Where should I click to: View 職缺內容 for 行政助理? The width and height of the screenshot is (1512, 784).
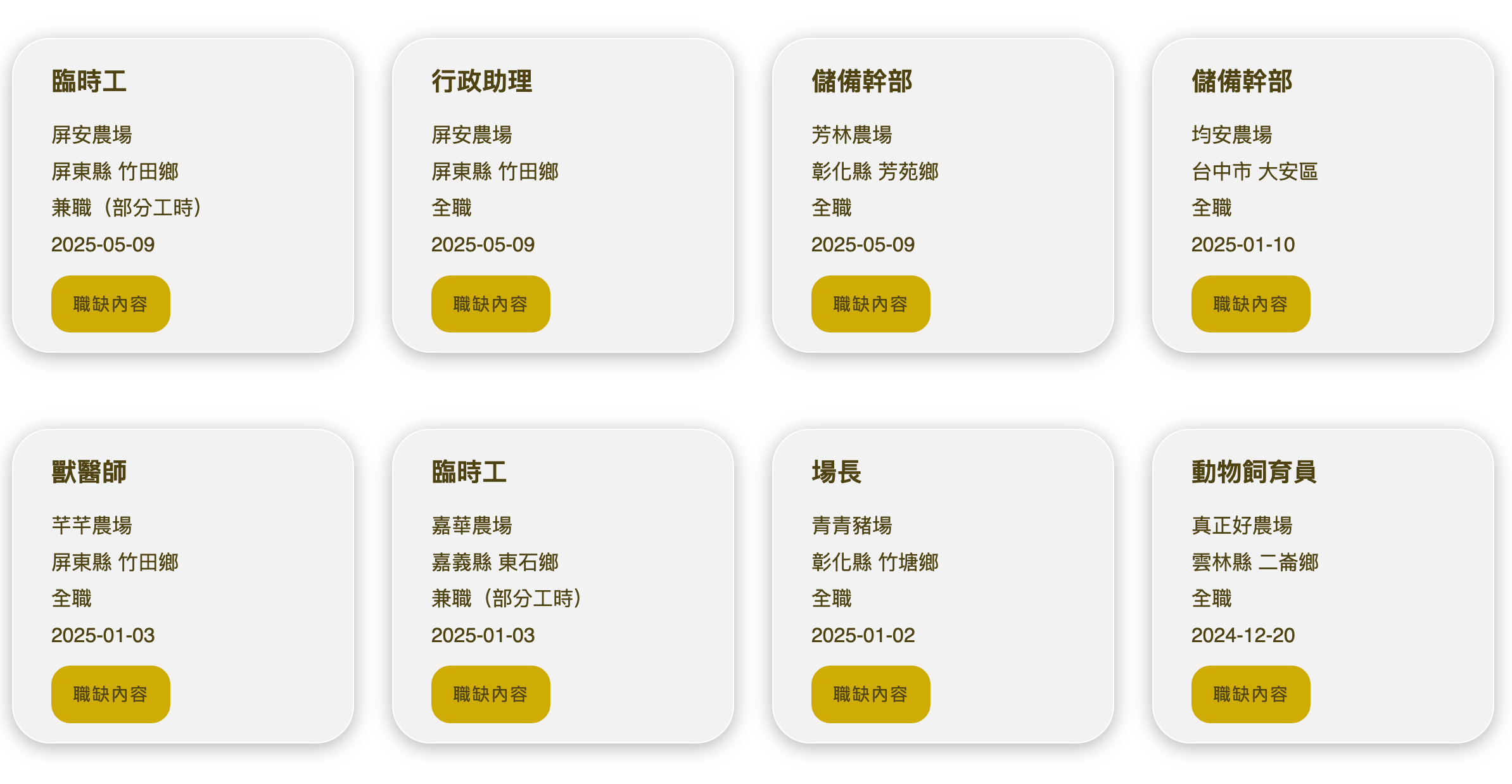point(490,304)
